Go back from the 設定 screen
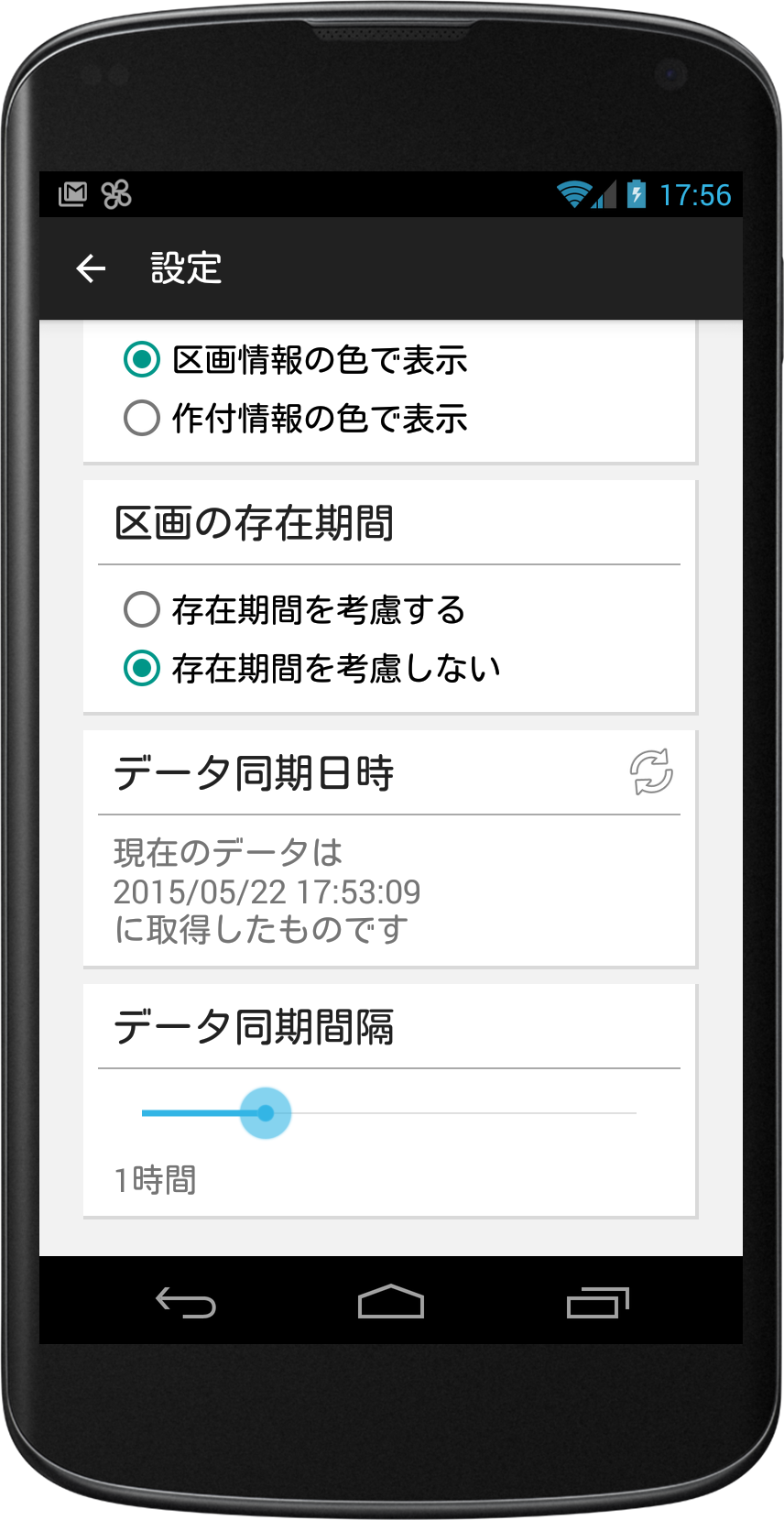 click(91, 268)
